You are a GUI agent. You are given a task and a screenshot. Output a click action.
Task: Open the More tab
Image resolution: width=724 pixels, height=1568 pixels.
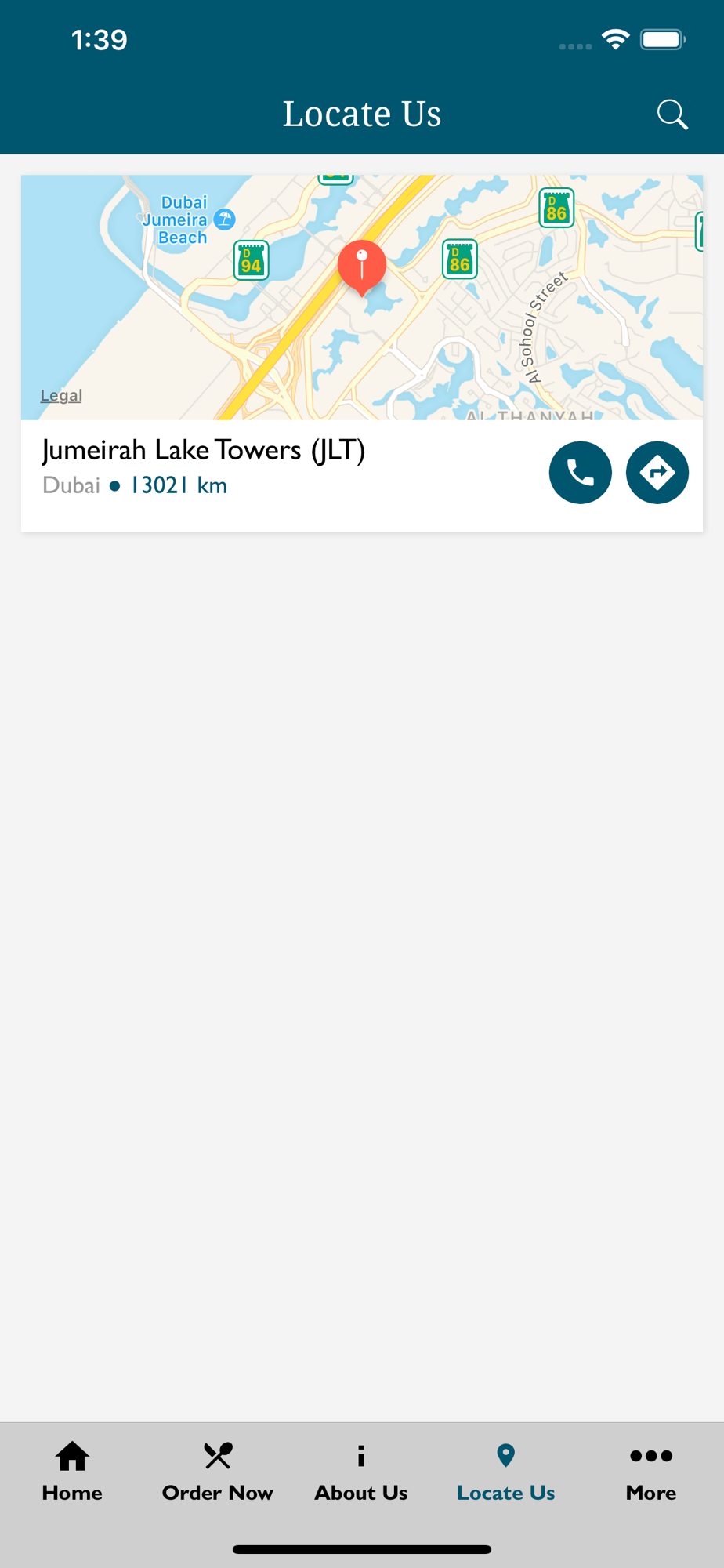651,1472
